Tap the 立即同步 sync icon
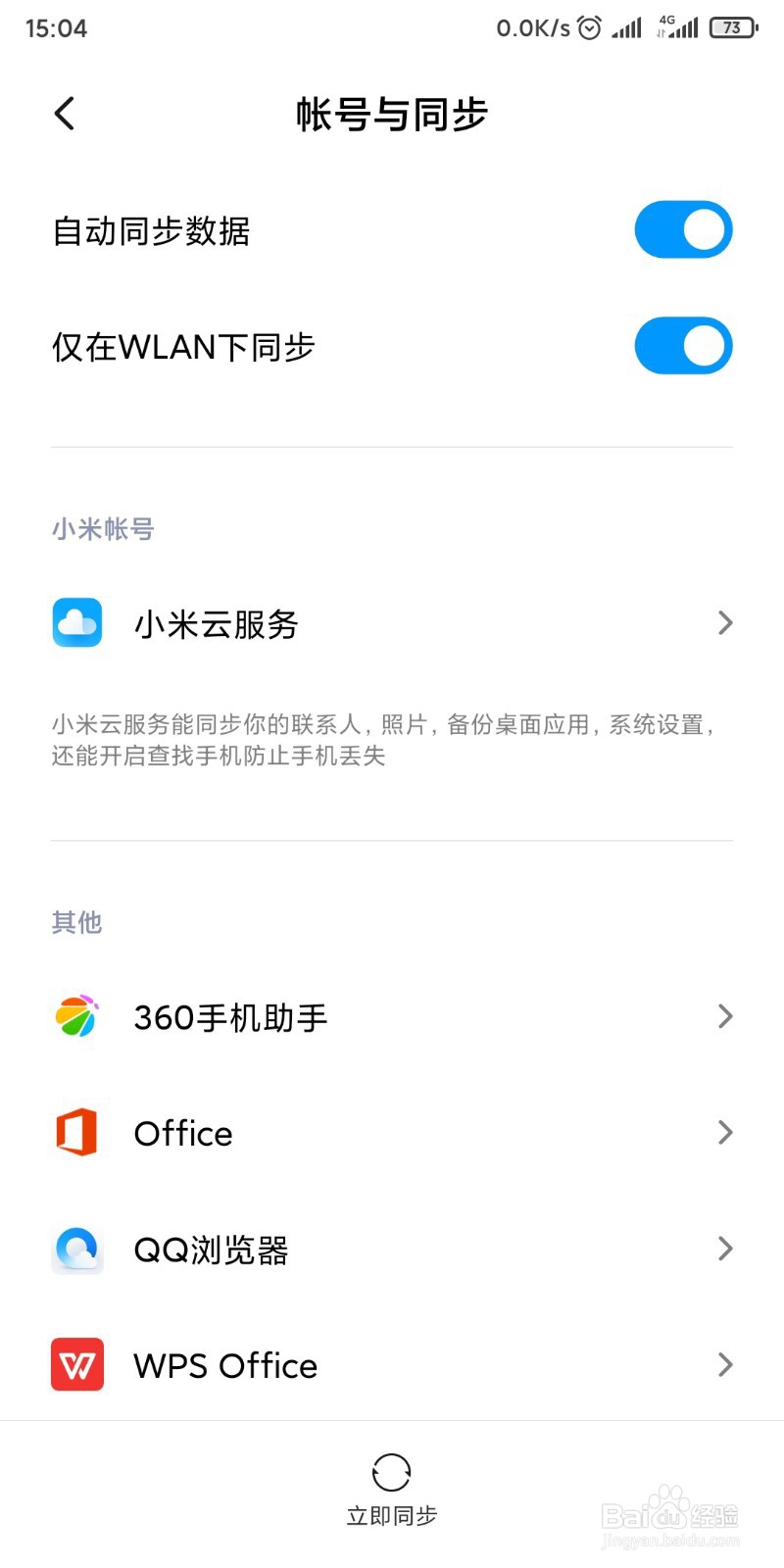 click(391, 1472)
